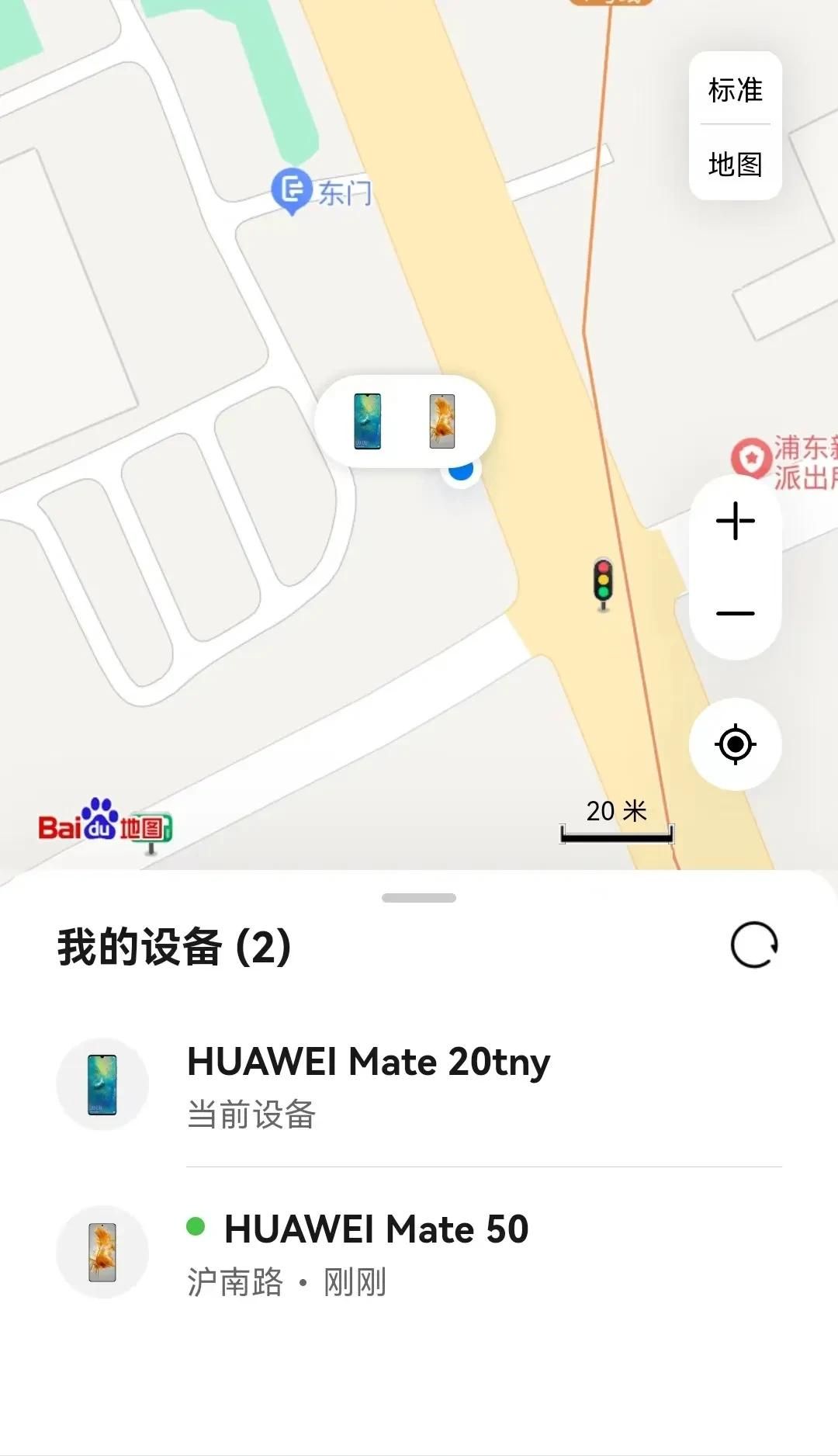Switch map style to 地图 mode

734,164
